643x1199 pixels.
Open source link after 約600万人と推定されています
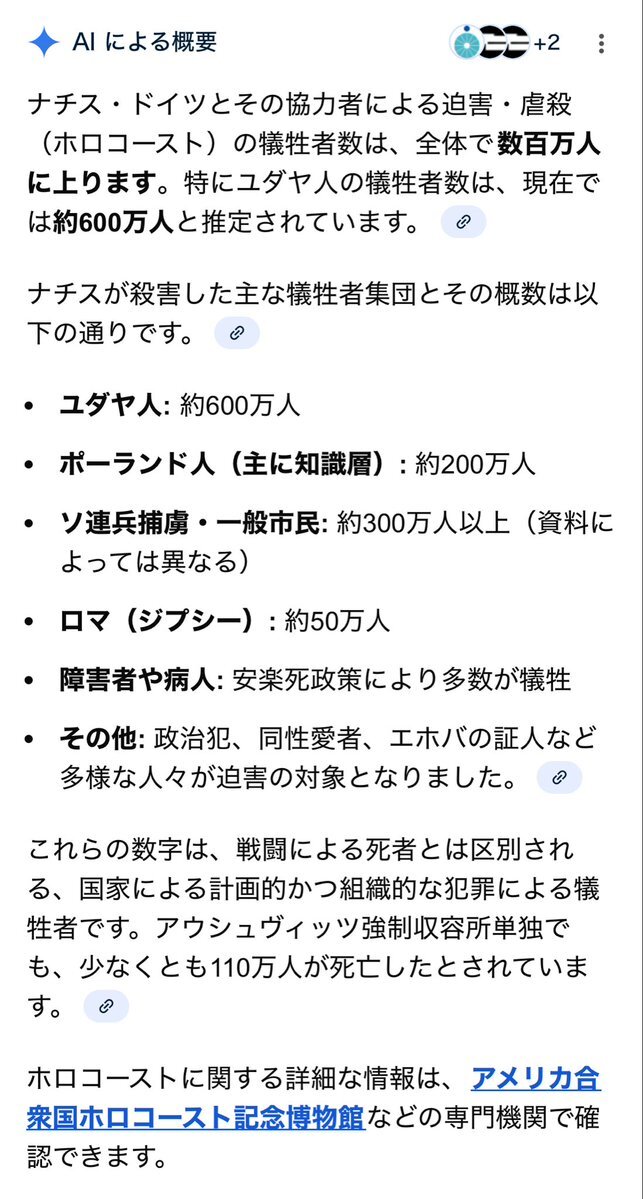[x=463, y=223]
